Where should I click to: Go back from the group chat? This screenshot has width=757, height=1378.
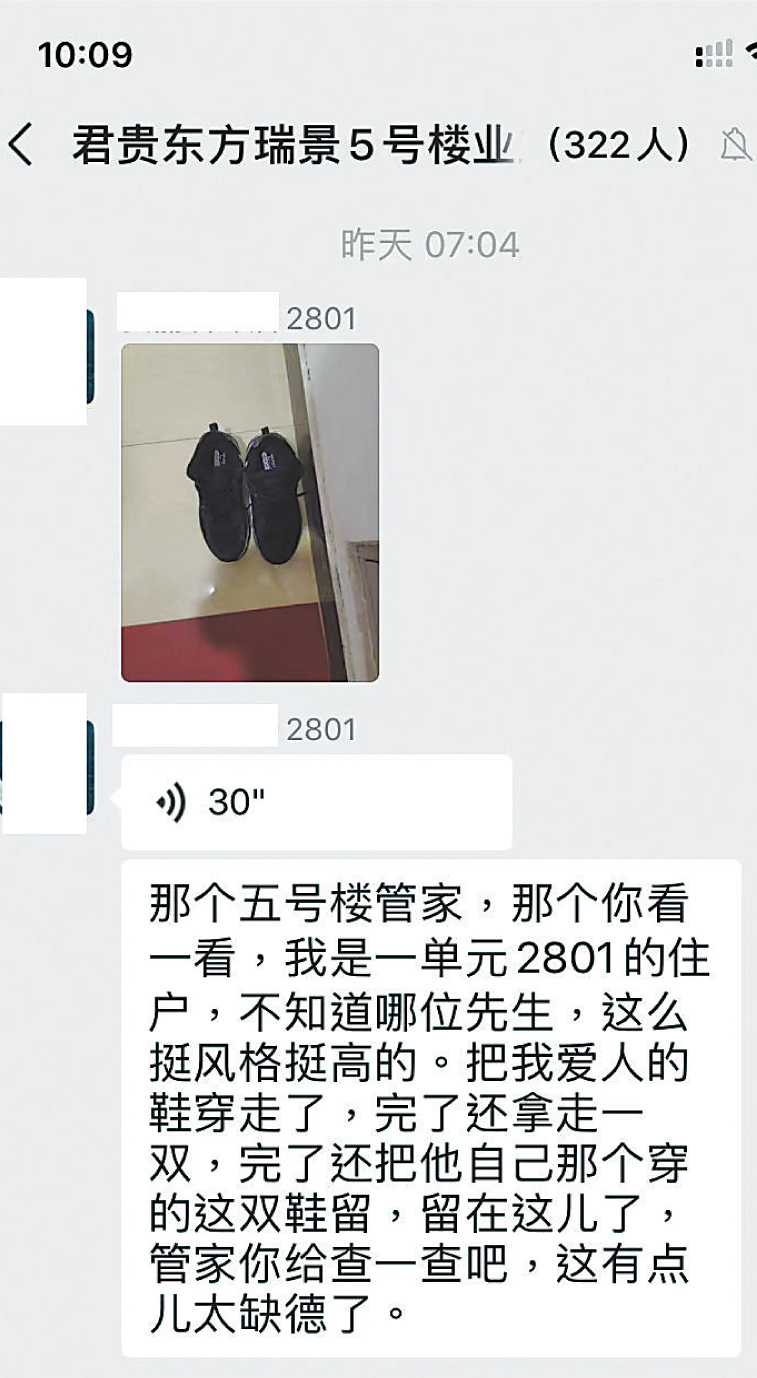(x=22, y=145)
